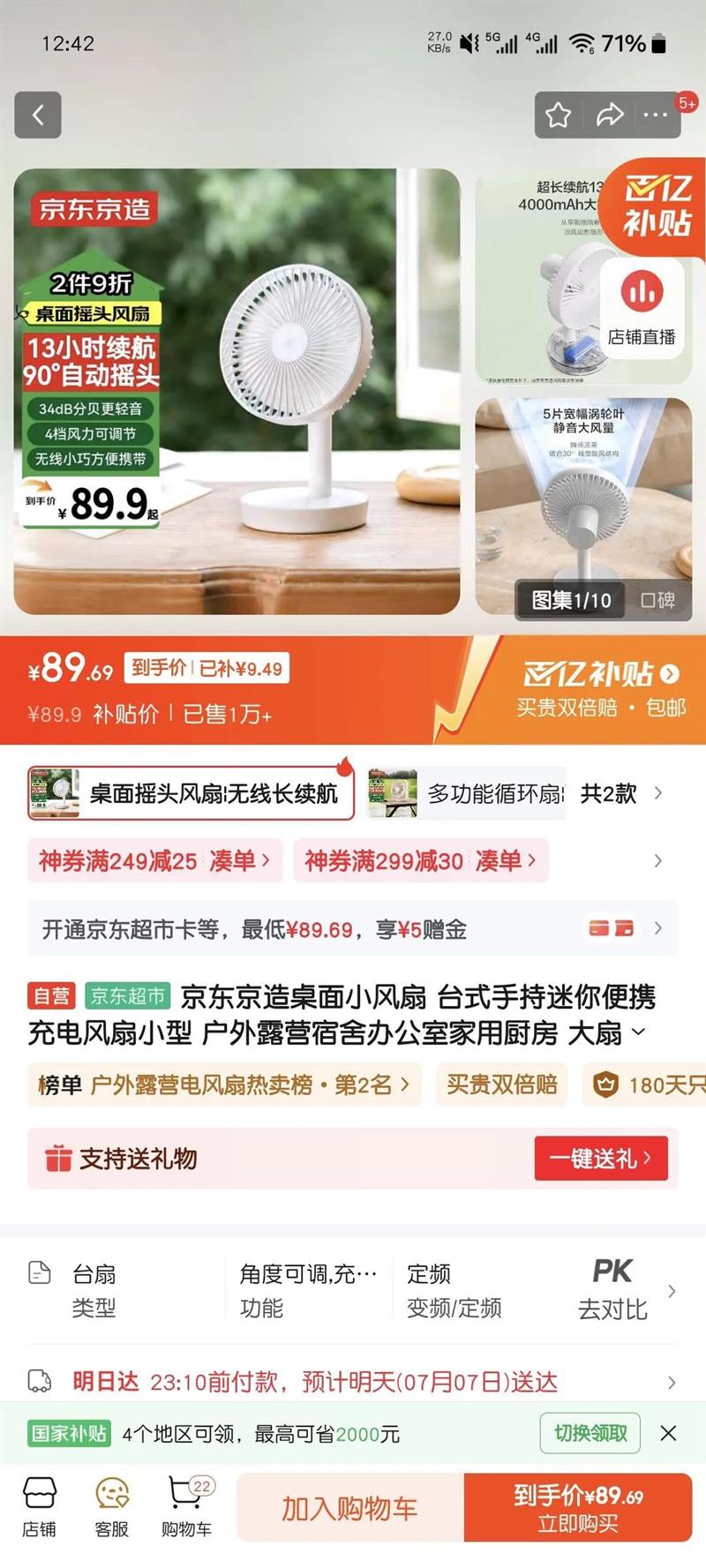Screen dimensions: 706x1568
Task: Go back using the back arrow
Action: [x=38, y=115]
